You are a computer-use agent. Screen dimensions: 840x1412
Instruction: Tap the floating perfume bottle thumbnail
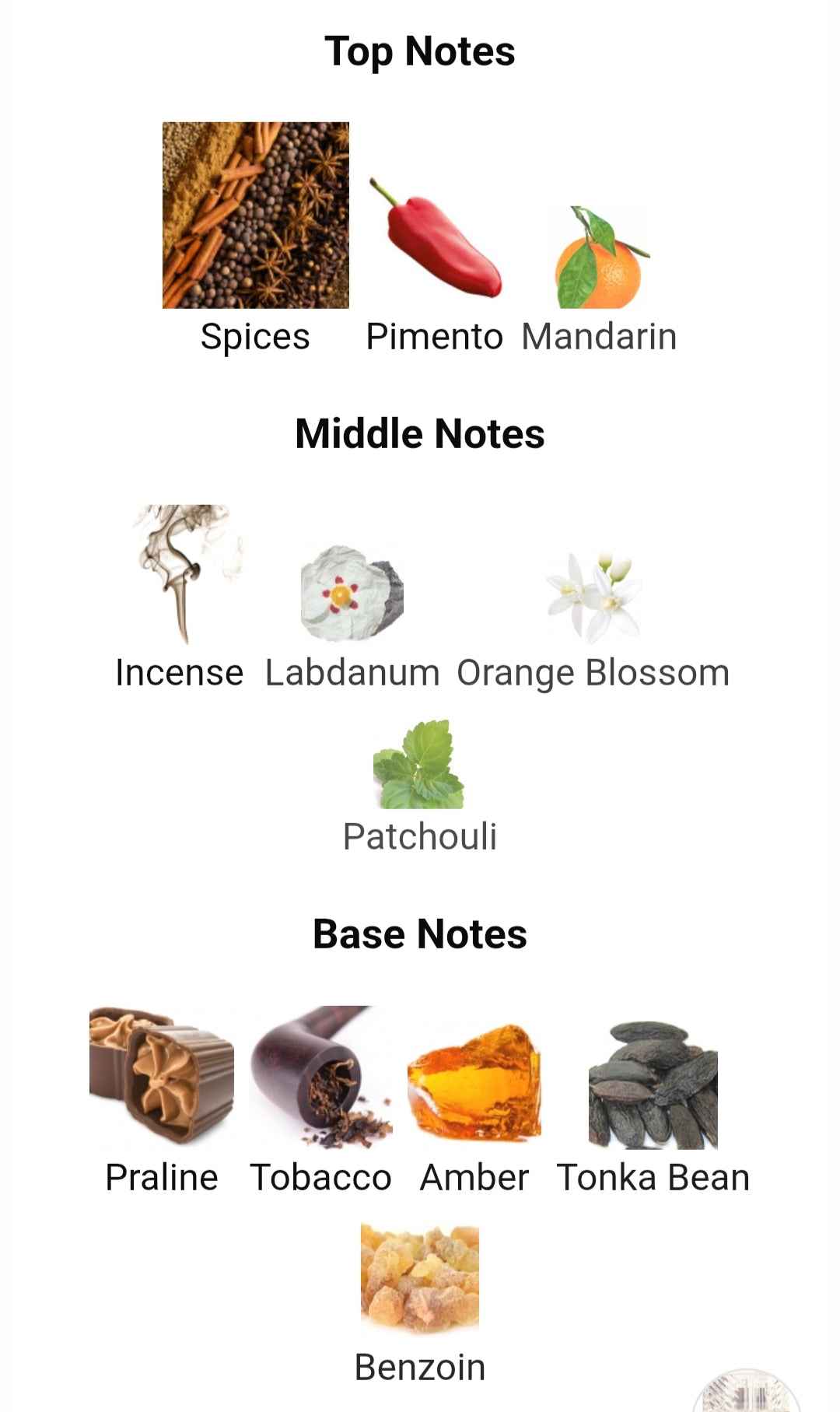(747, 1393)
